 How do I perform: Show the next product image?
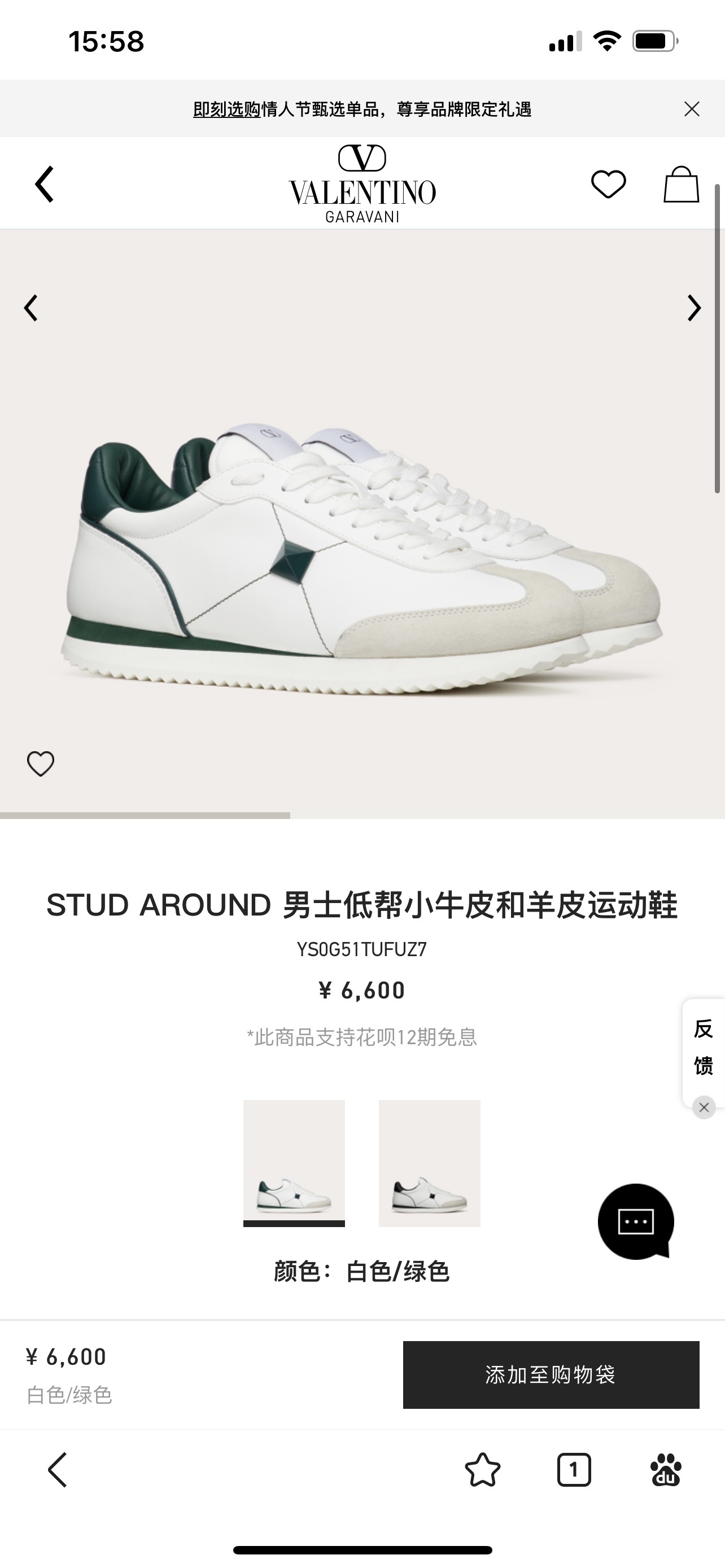tap(693, 308)
